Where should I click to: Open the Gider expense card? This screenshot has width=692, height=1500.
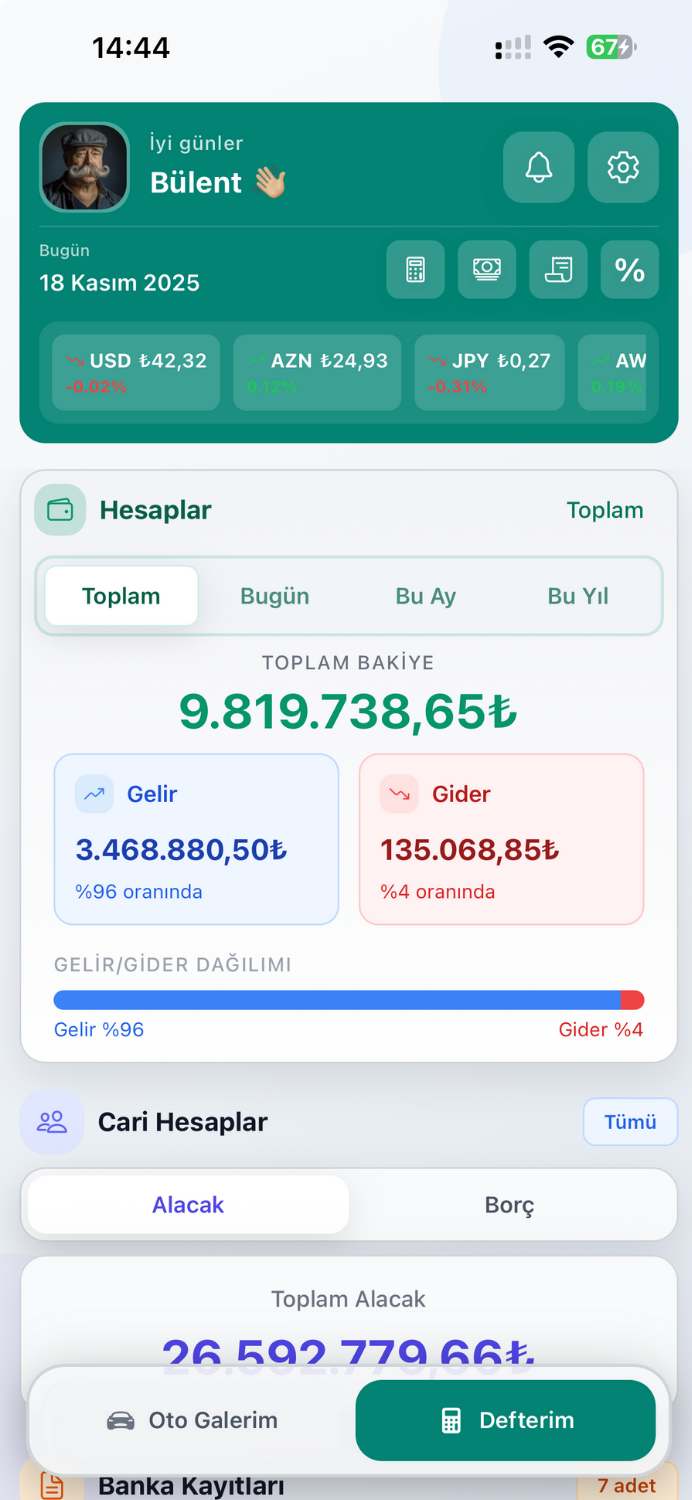pyautogui.click(x=501, y=839)
